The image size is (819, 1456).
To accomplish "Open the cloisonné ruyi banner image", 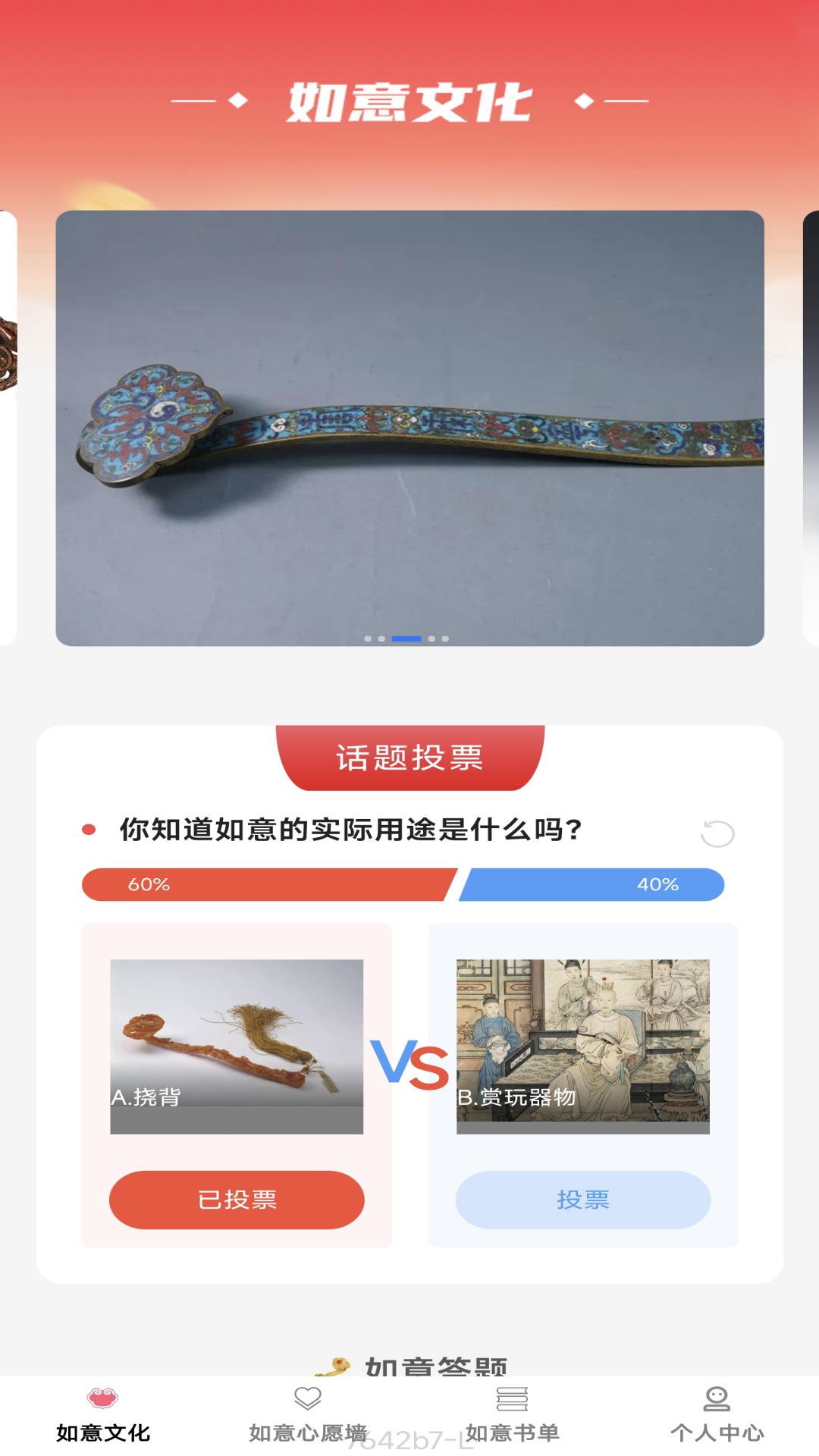I will [409, 428].
